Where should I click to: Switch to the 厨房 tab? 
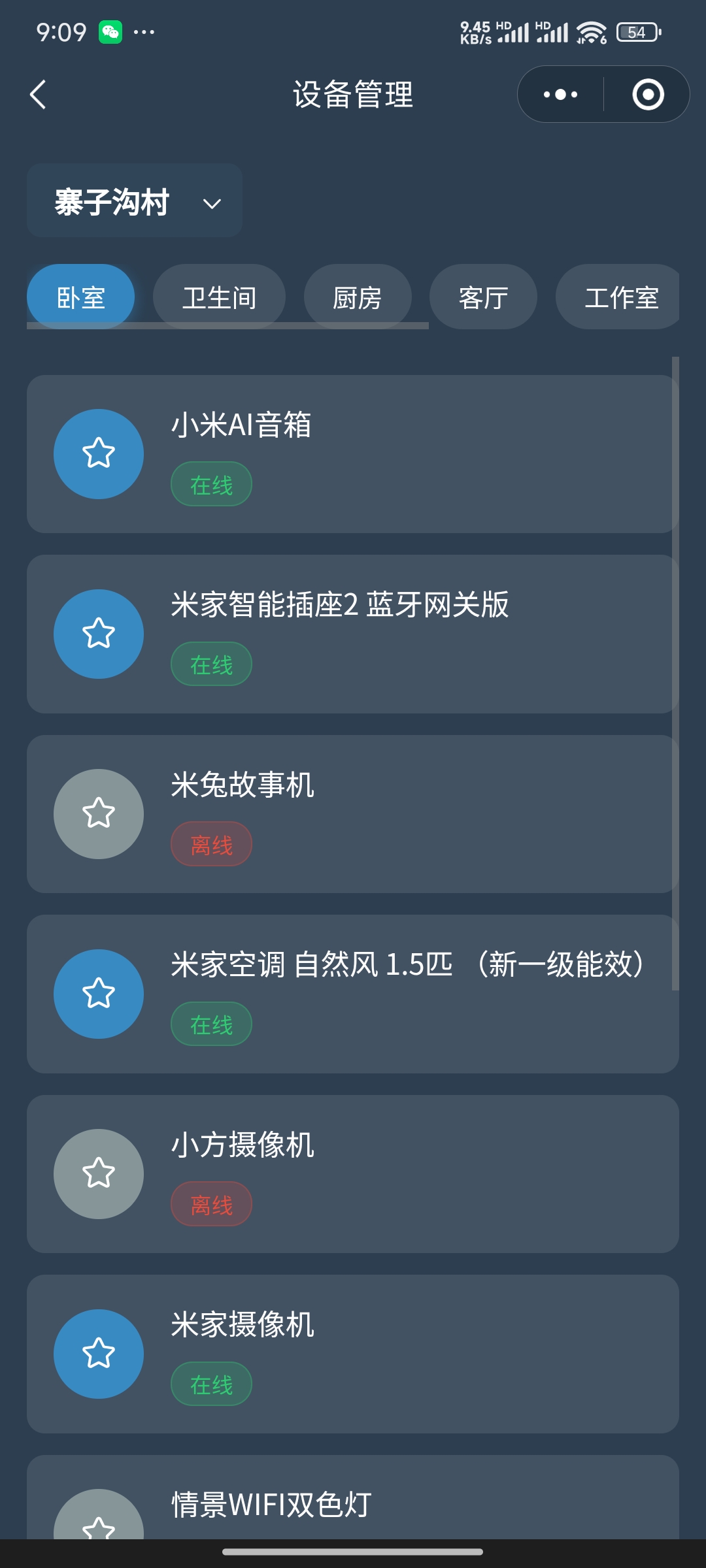coord(358,297)
